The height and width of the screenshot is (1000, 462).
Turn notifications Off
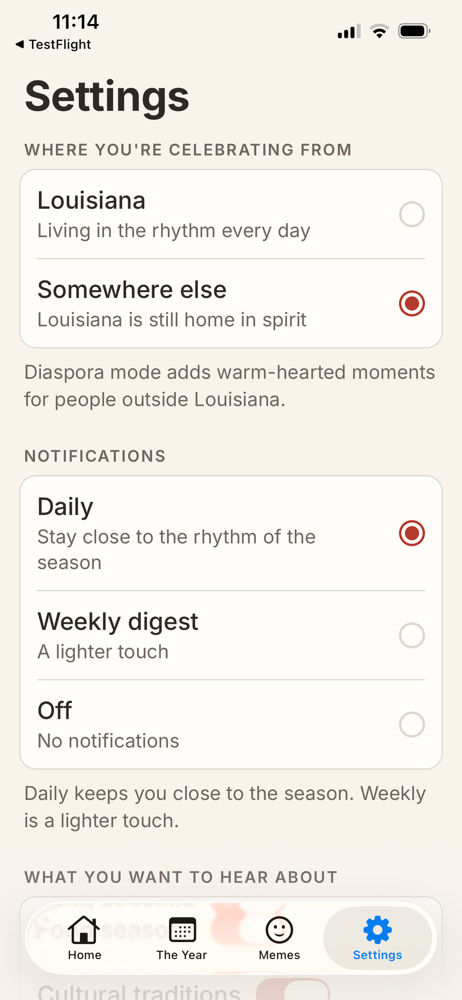[x=231, y=724]
